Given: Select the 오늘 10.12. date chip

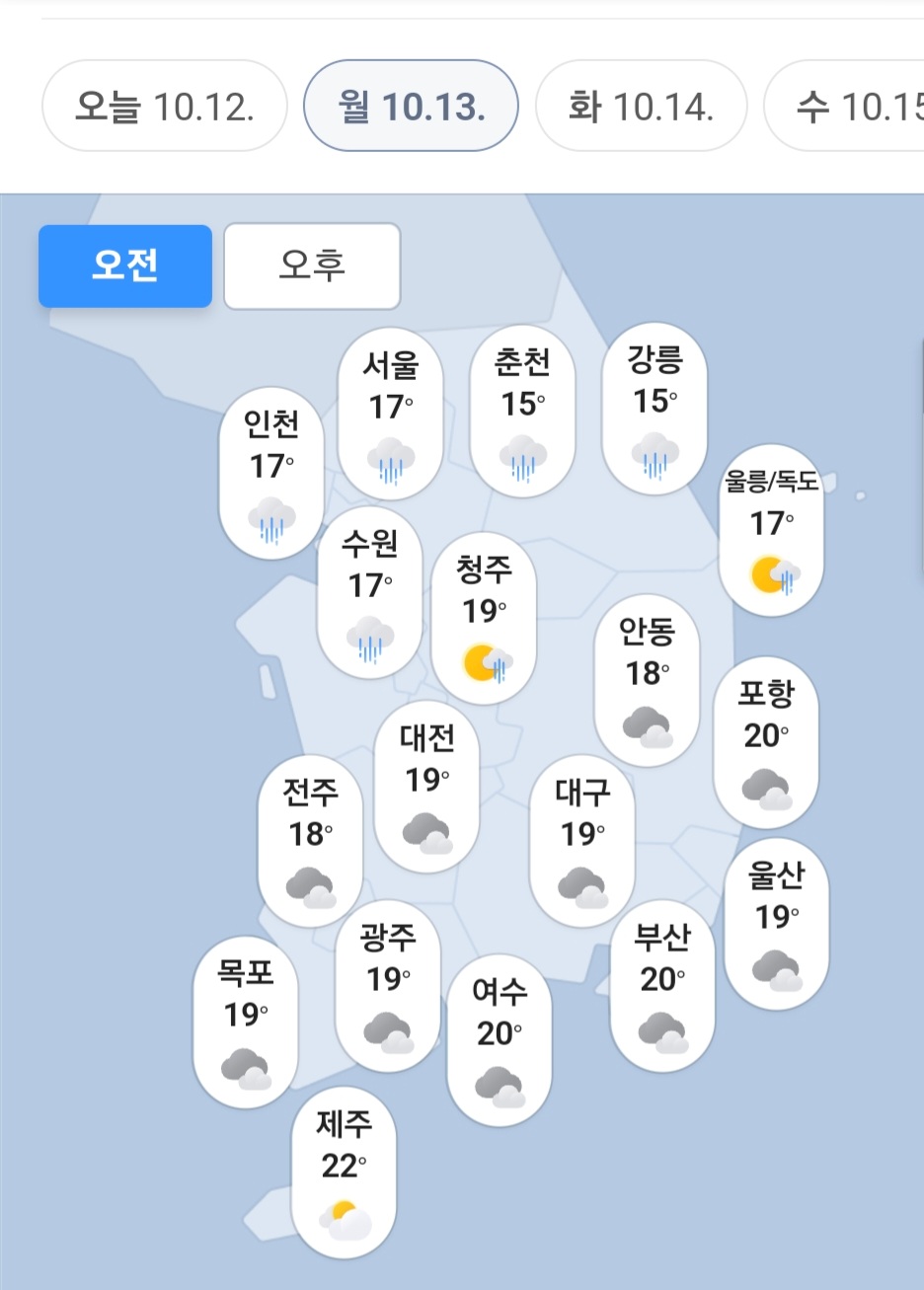Looking at the screenshot, I should pyautogui.click(x=164, y=106).
